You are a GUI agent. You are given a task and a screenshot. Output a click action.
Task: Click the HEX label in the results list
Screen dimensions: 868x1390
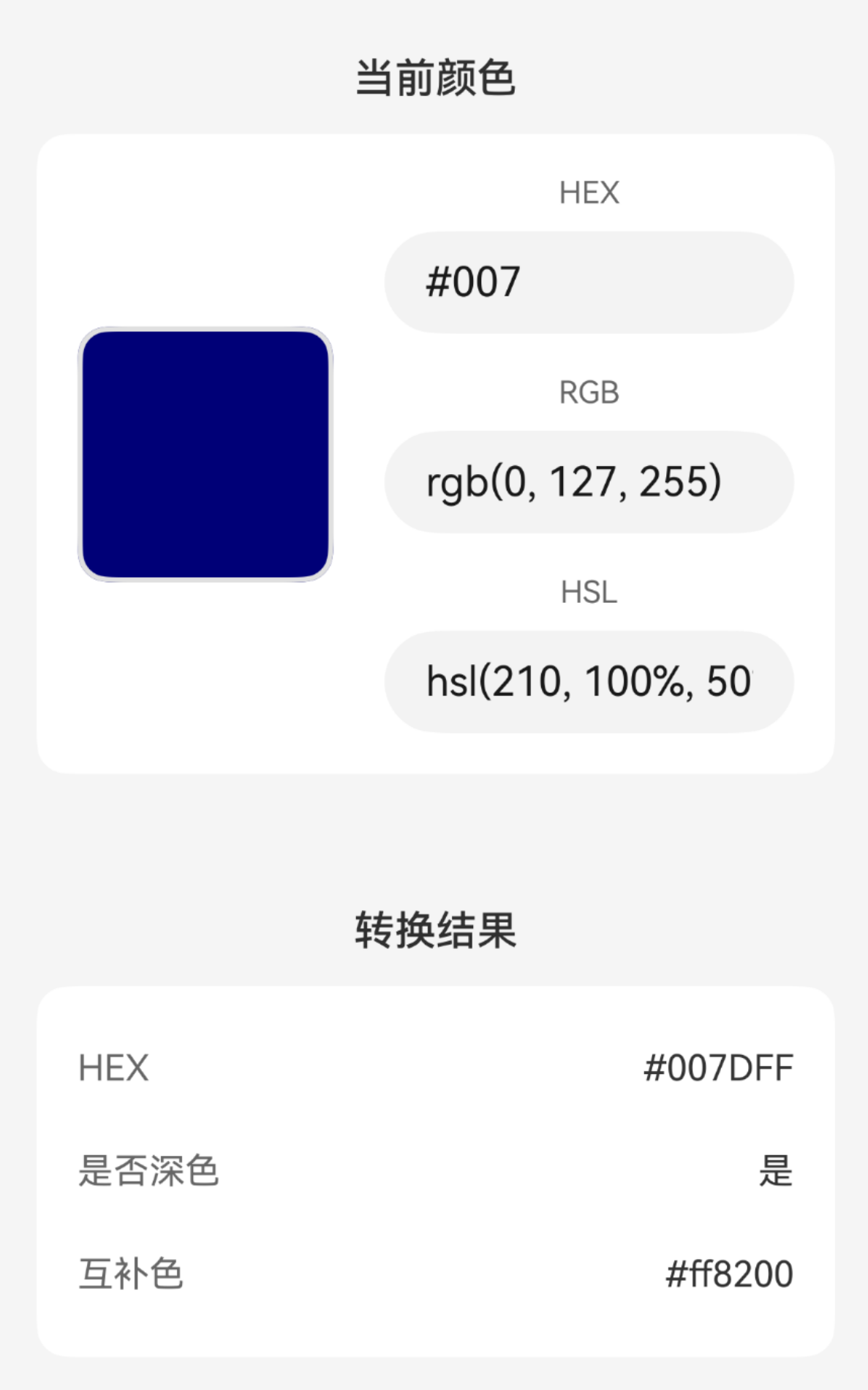tap(114, 1068)
